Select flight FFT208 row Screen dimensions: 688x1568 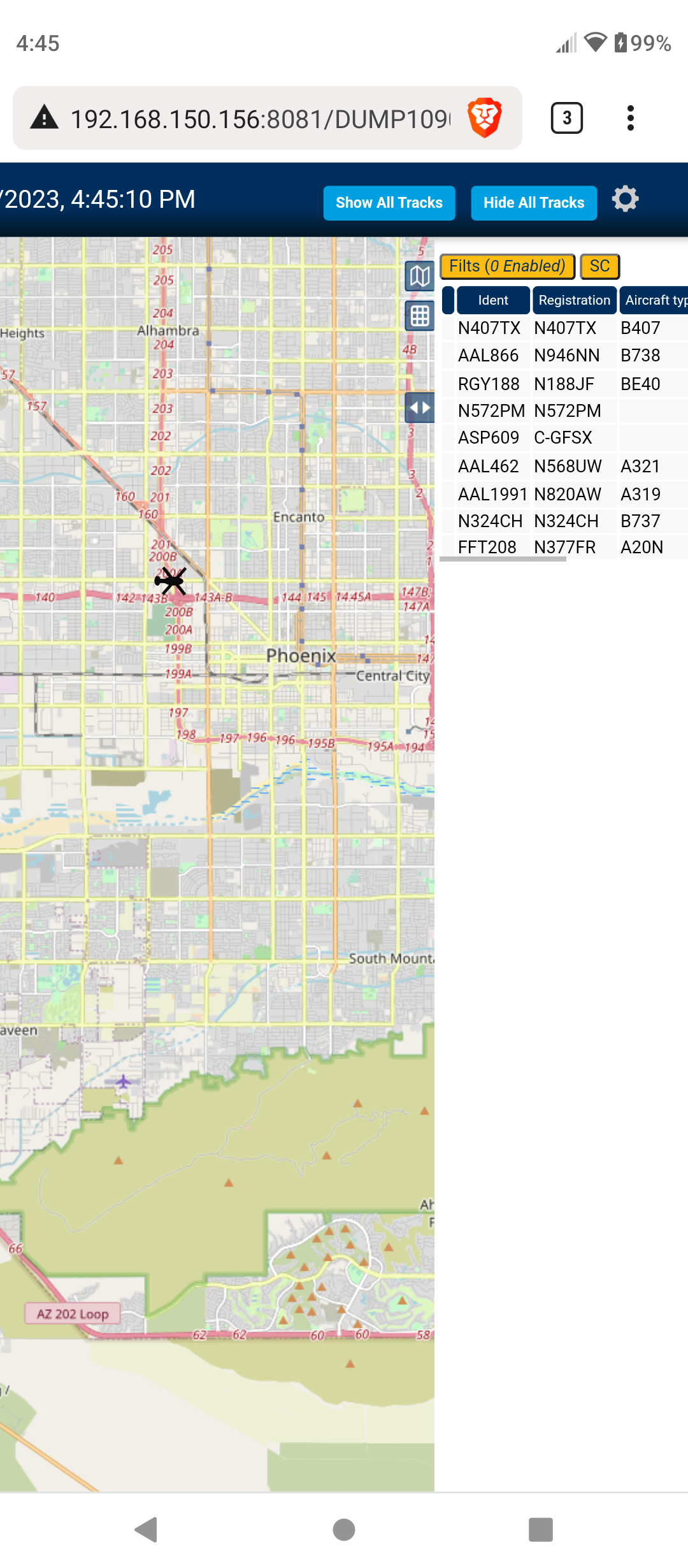[564, 547]
